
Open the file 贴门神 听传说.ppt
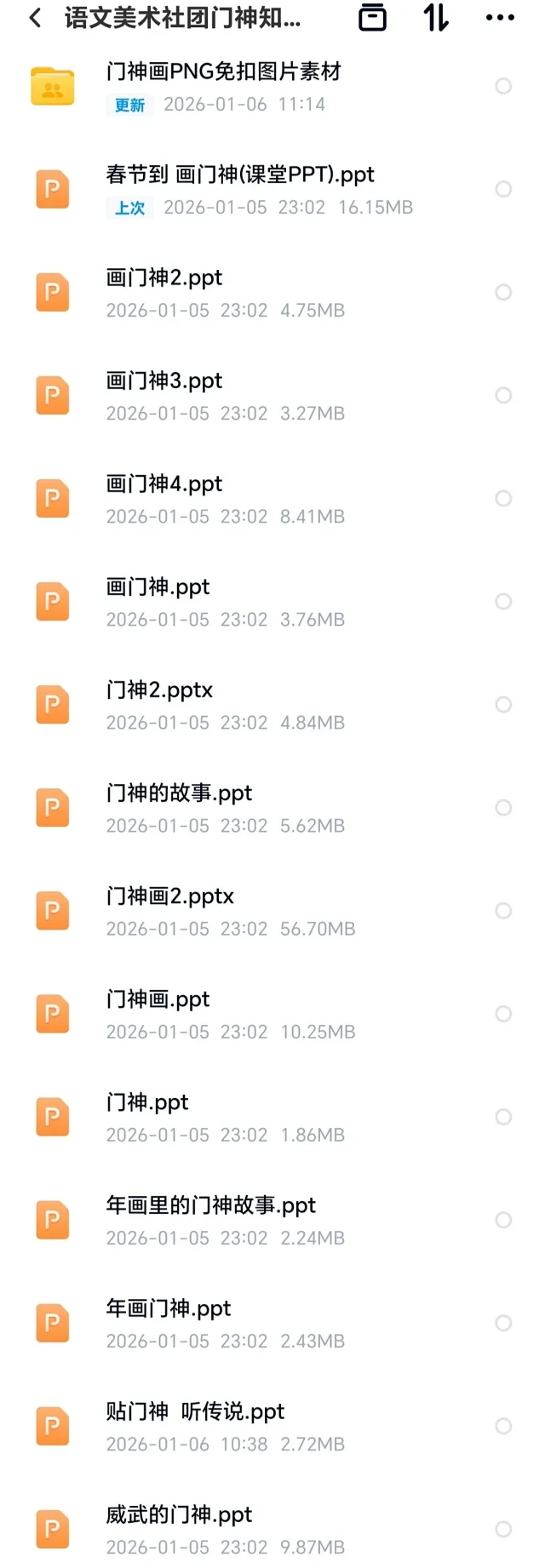point(195,1411)
